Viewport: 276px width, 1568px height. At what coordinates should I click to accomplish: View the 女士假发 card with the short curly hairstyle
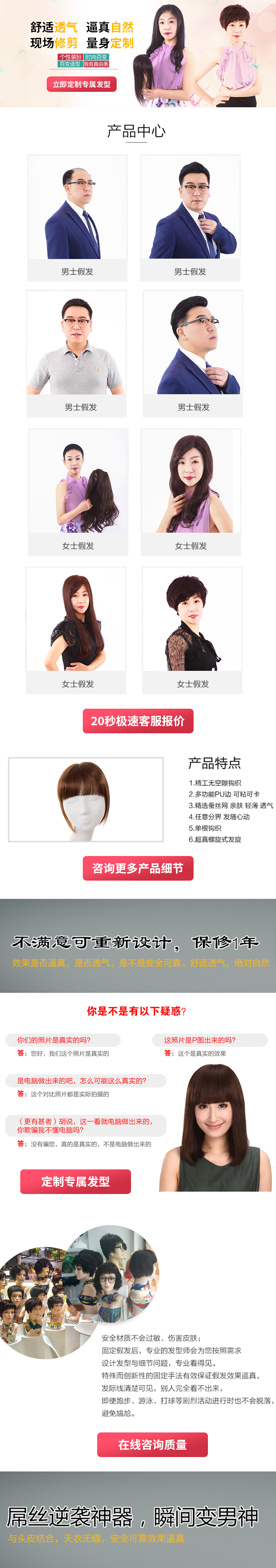click(x=192, y=630)
